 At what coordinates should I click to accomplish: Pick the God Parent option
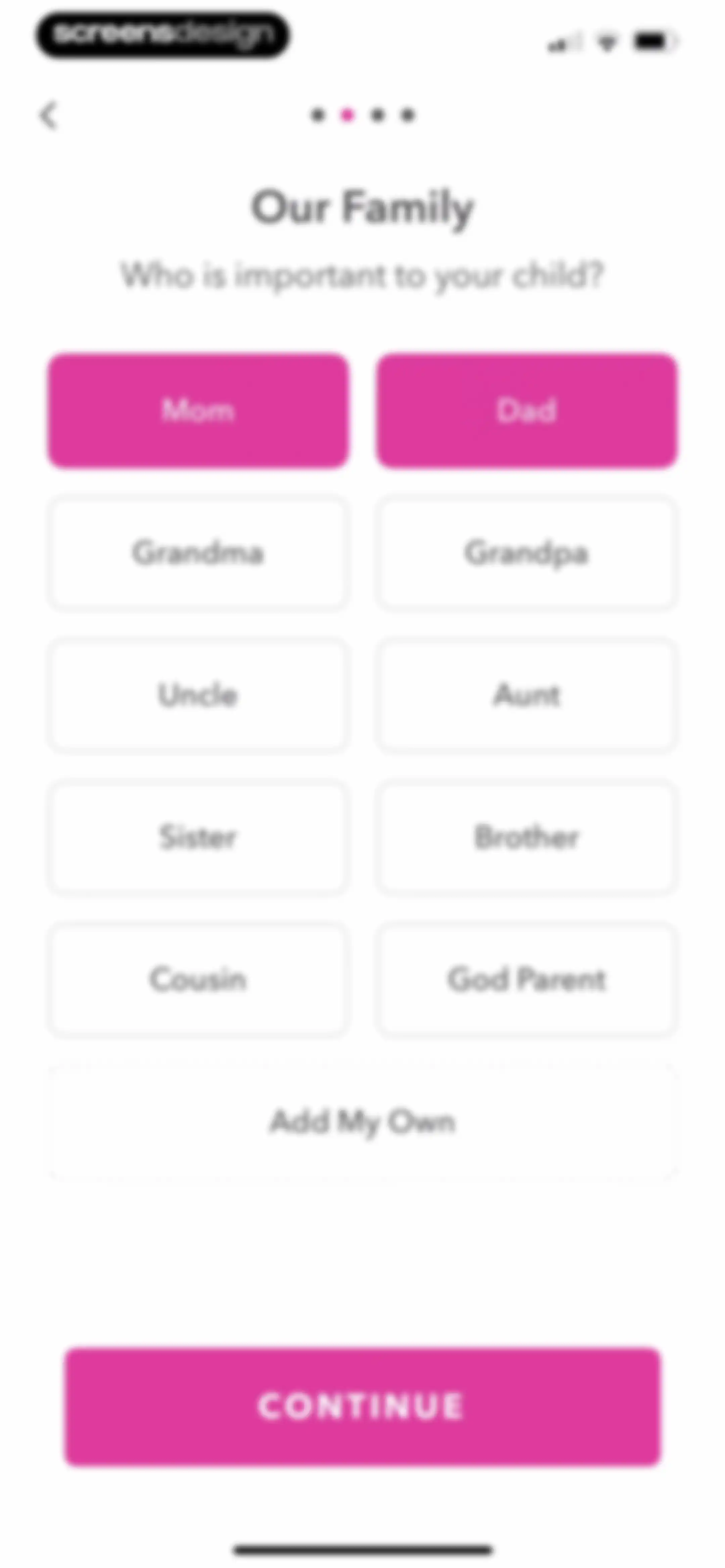tap(527, 979)
